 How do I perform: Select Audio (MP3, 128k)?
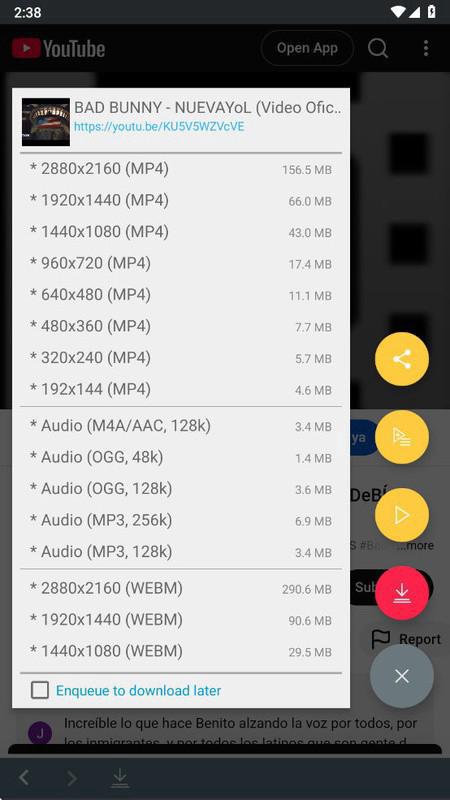pyautogui.click(x=181, y=552)
